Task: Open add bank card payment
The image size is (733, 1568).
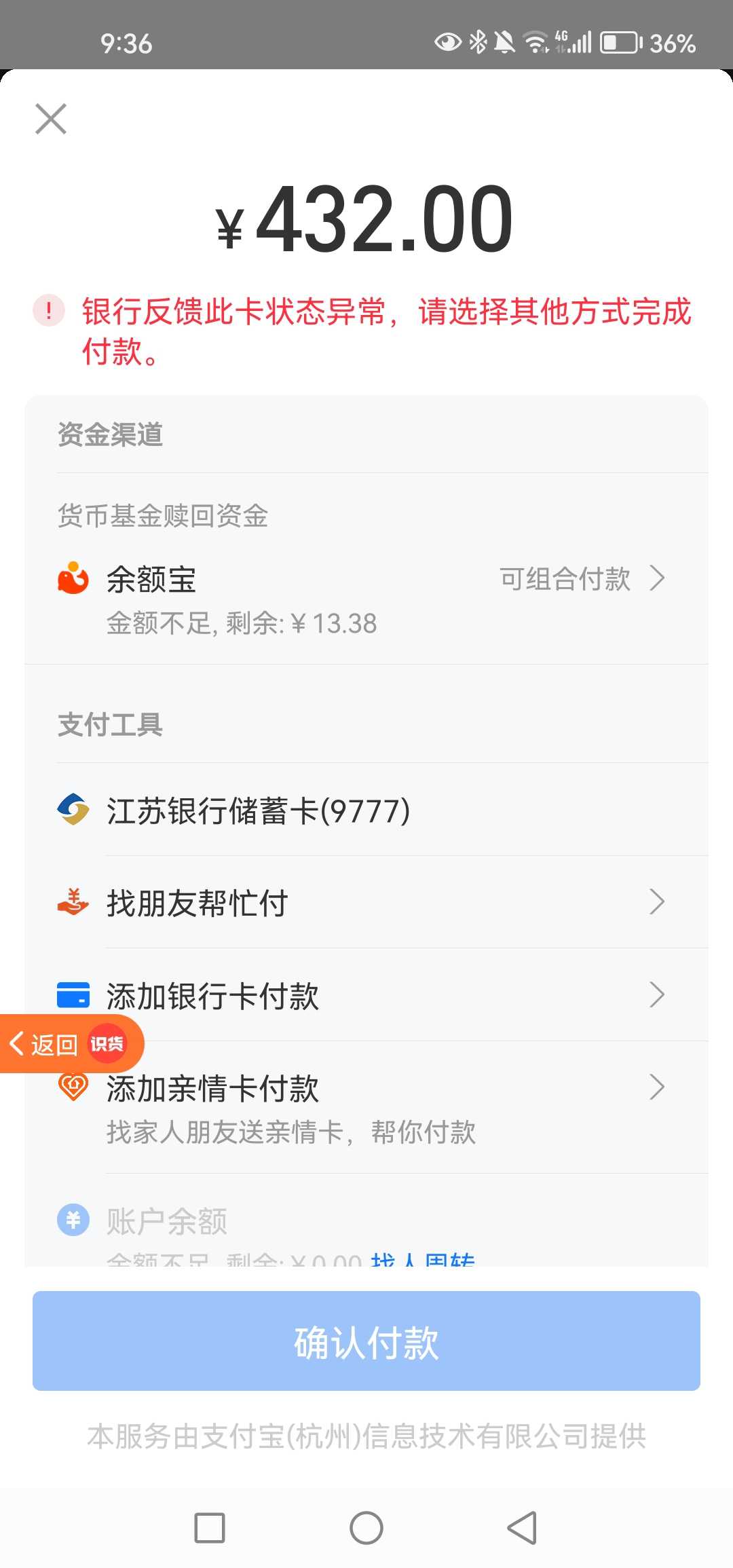Action: [366, 995]
